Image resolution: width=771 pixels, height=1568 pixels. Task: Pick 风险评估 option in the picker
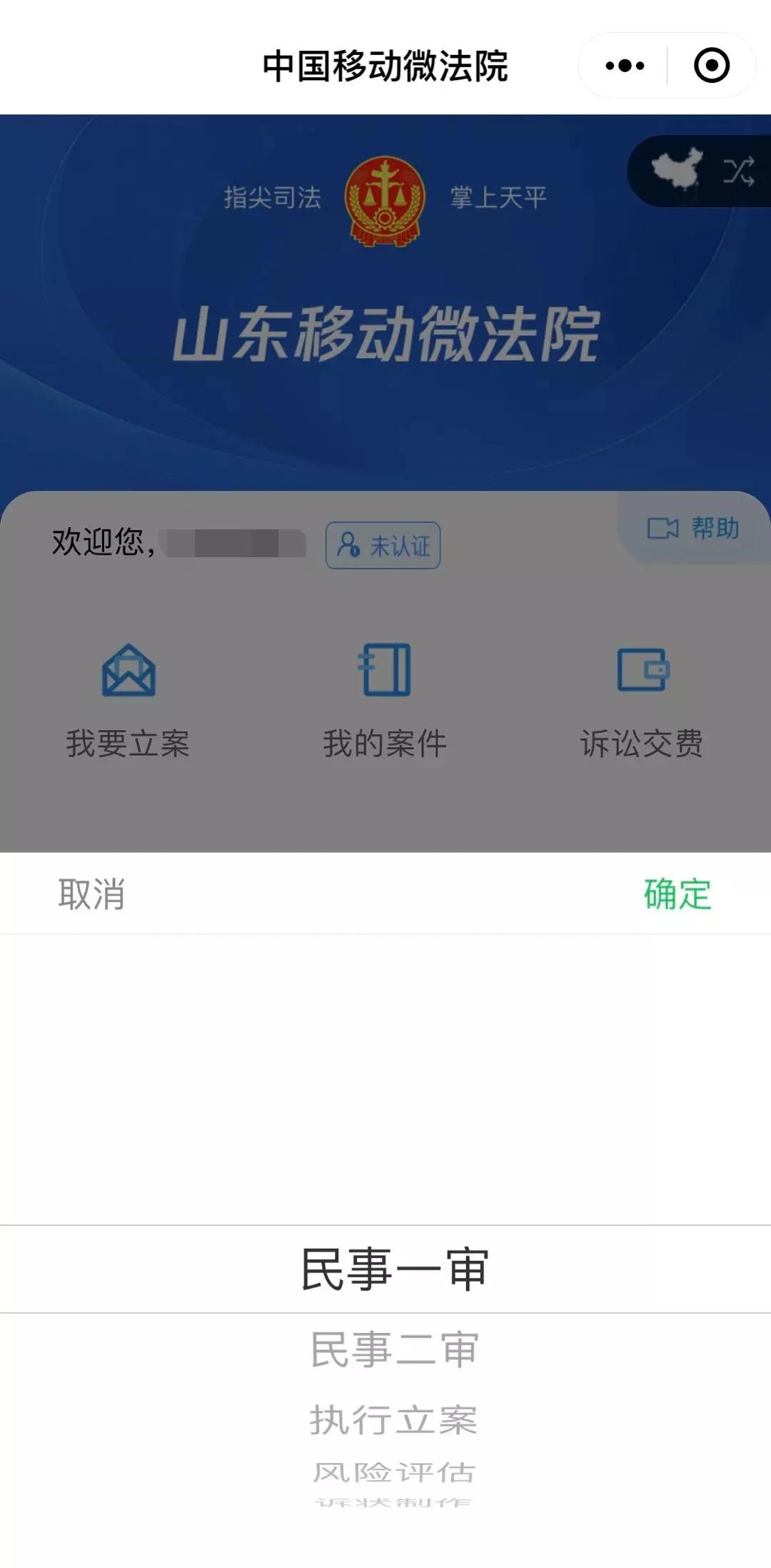click(394, 1472)
